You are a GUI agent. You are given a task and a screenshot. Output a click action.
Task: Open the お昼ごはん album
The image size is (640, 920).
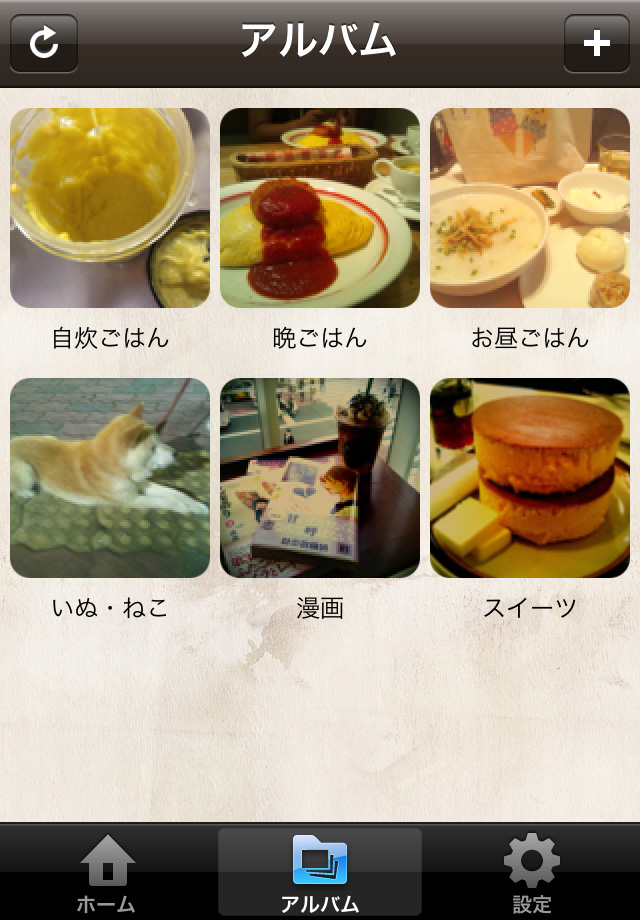tap(530, 208)
